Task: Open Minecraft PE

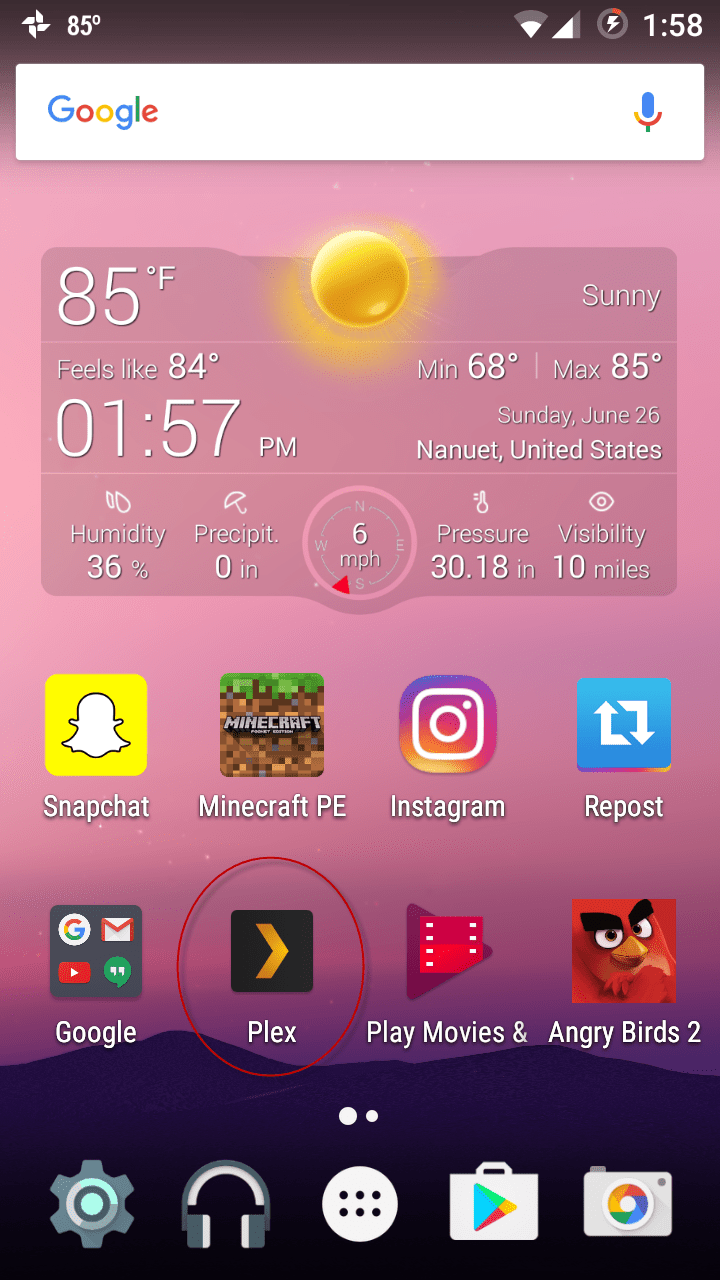Action: point(272,726)
